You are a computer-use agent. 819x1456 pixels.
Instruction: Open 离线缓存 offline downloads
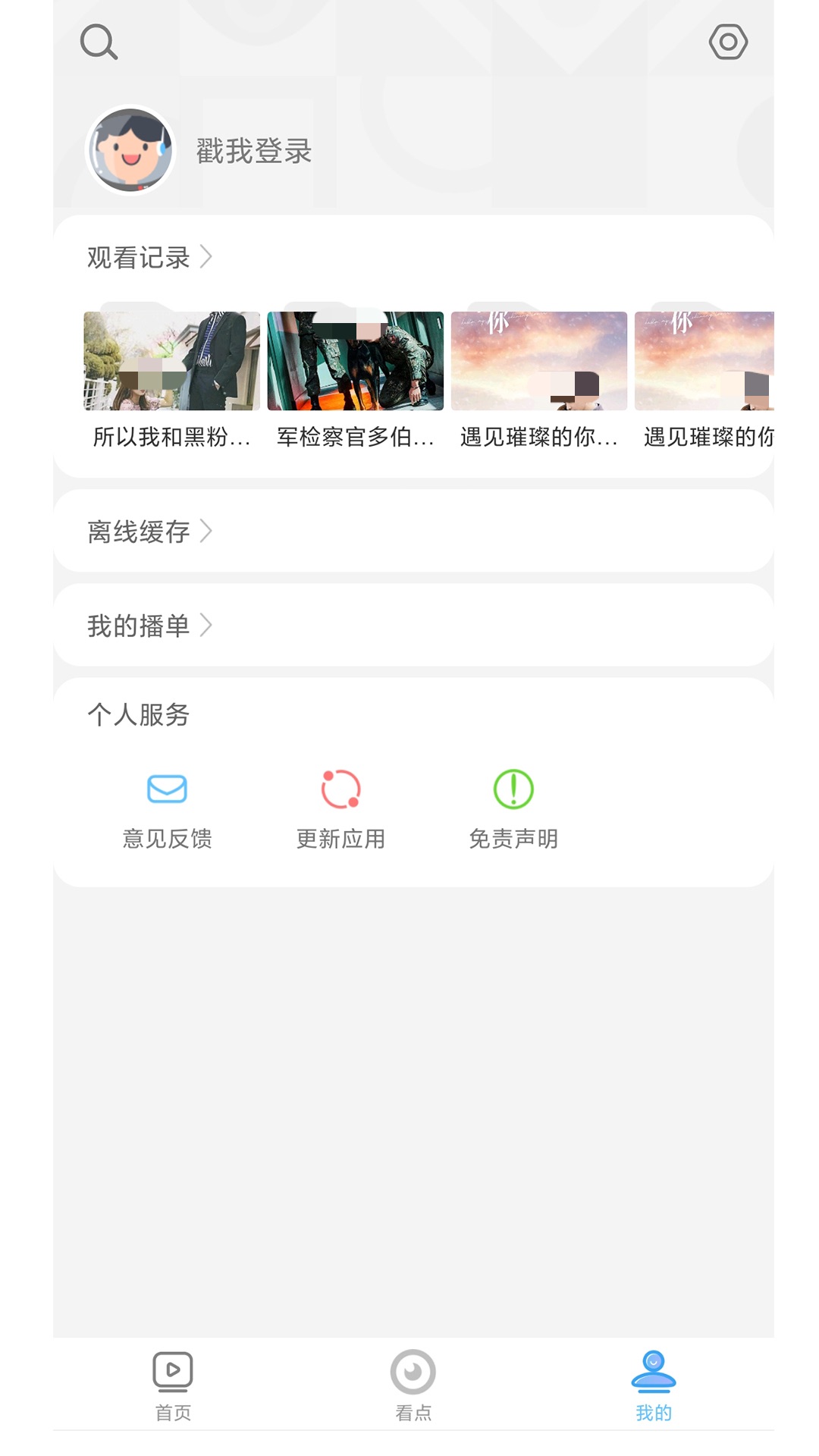click(149, 532)
